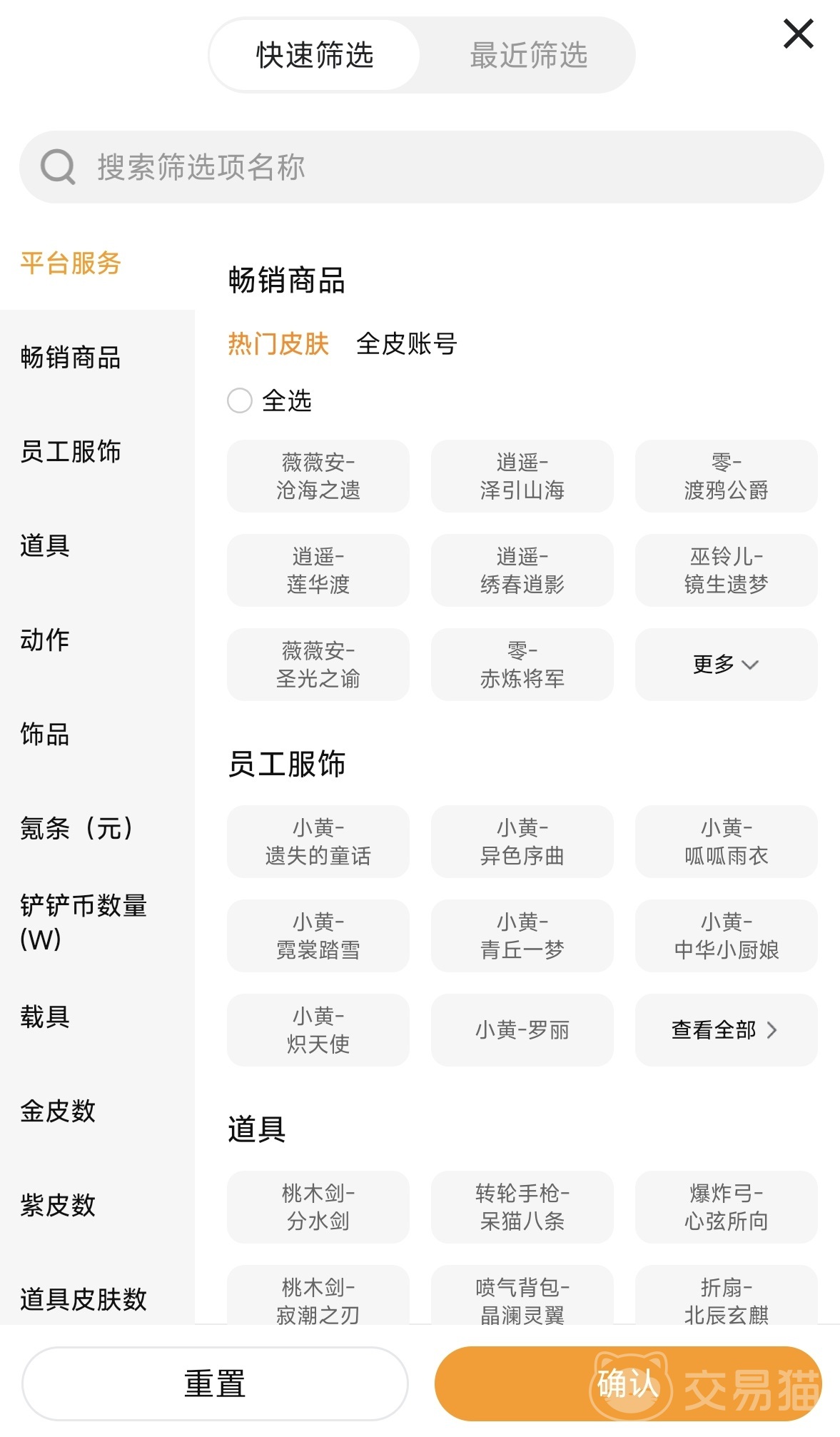Pick the 小黄-遗失的童话 outfit chip
The width and height of the screenshot is (840, 1437).
(x=318, y=842)
